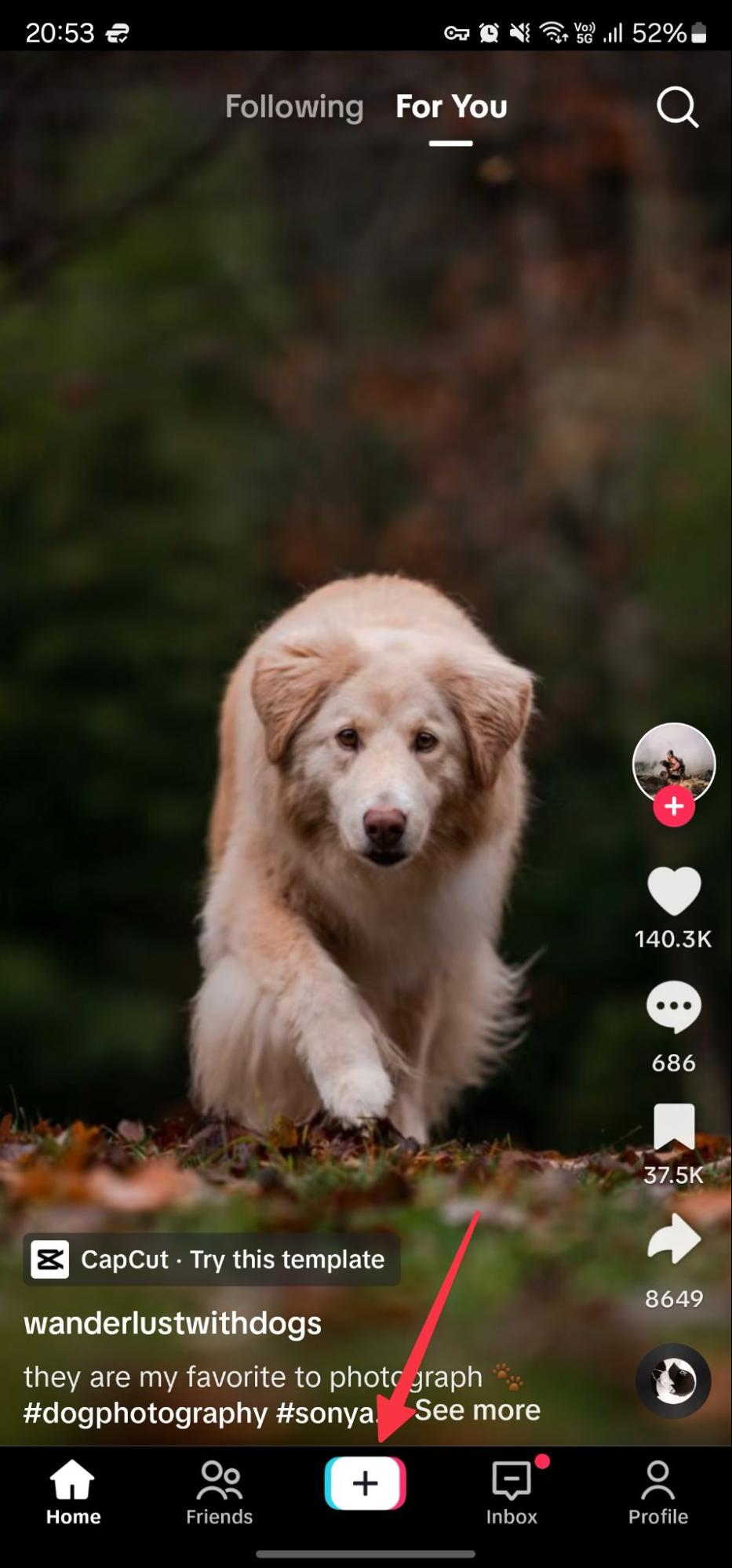
Task: Open the Friends tab
Action: (219, 1493)
